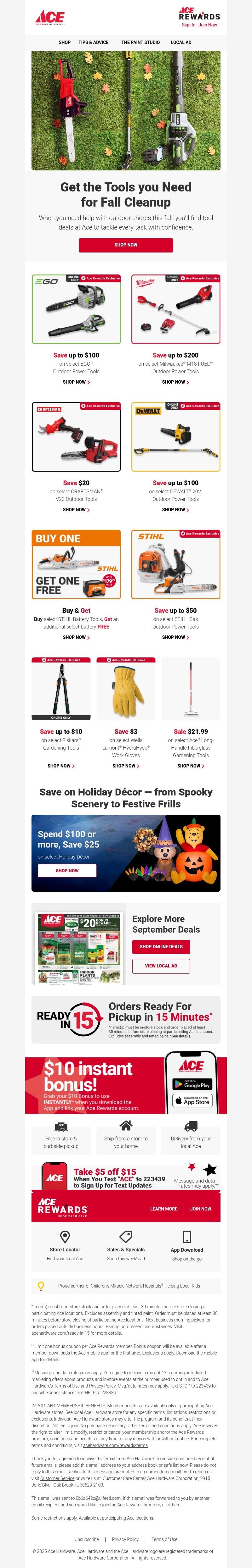Tap the Sign In link

click(x=189, y=25)
